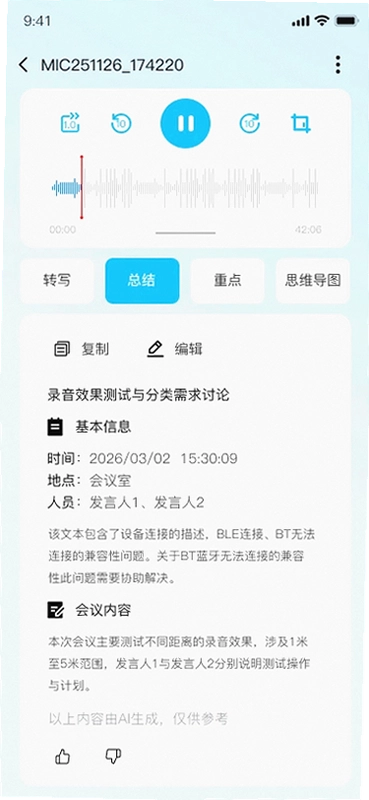This screenshot has height=800, width=369.
Task: Go back from recording MIC251126_174220
Action: point(23,65)
